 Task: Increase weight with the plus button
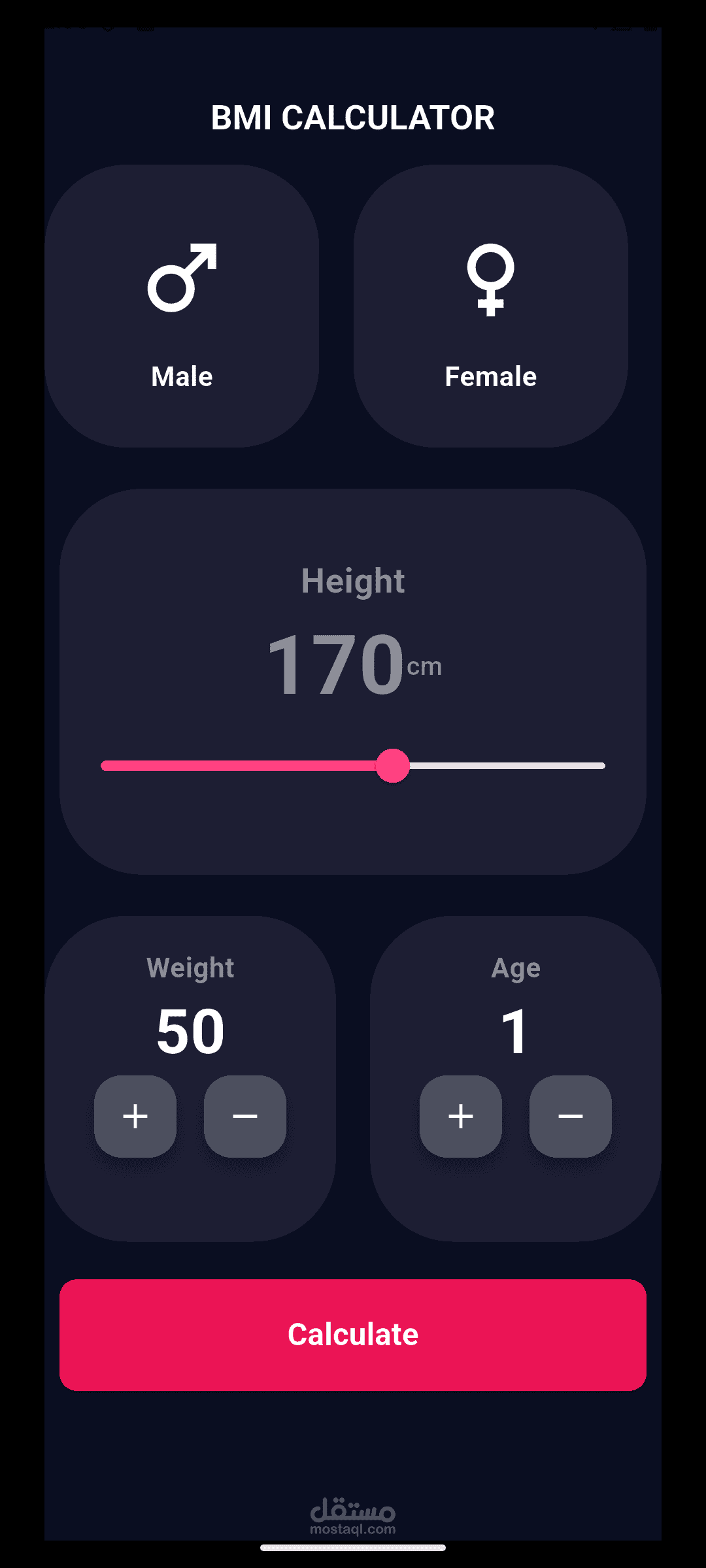tap(135, 1116)
